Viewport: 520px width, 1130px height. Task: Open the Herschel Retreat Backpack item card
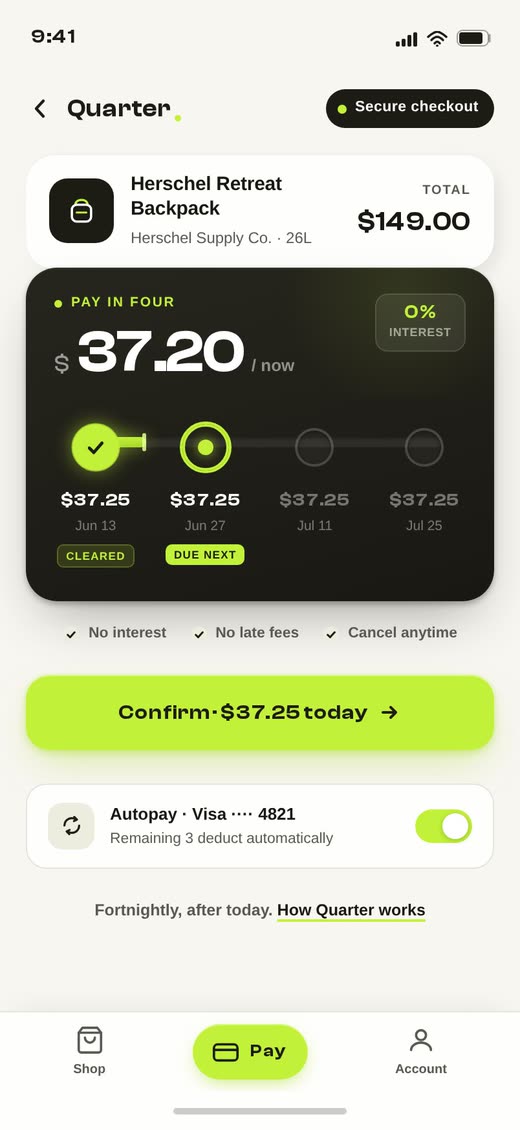(x=260, y=211)
